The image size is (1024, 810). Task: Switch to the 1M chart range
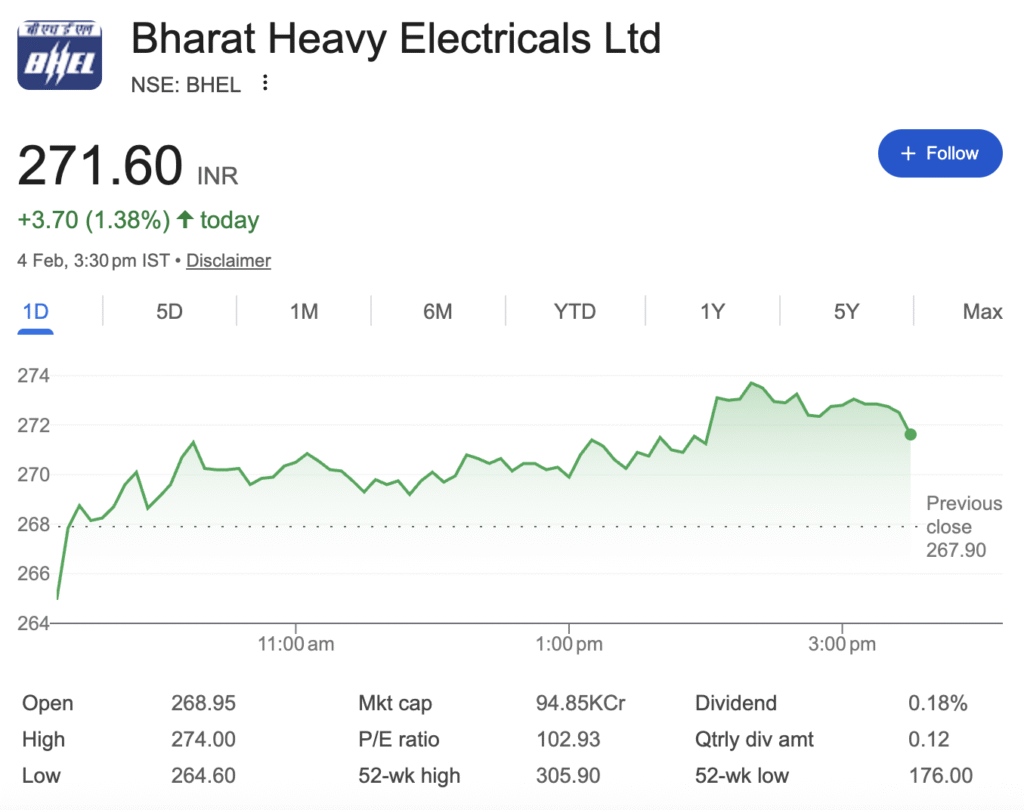pyautogui.click(x=304, y=311)
